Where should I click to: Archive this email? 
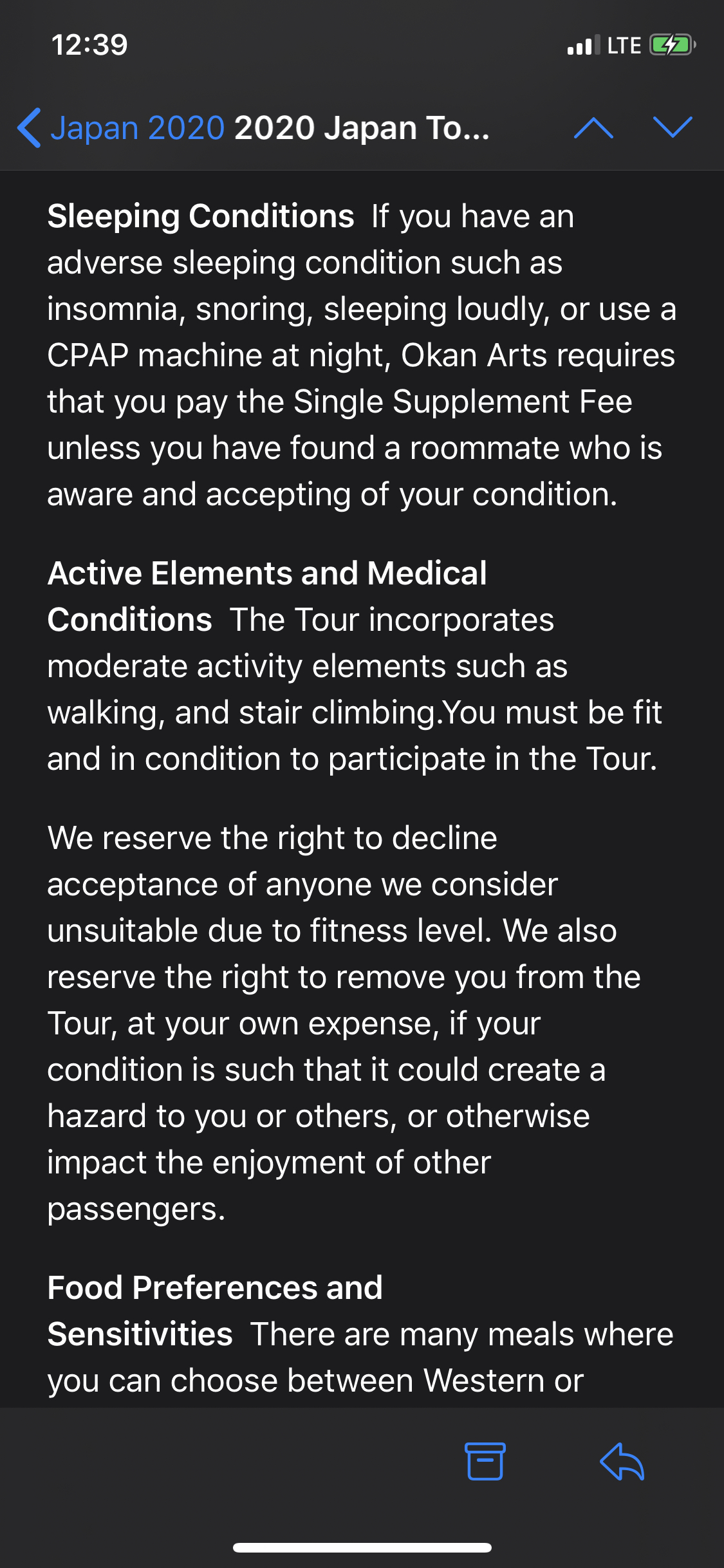click(485, 1461)
